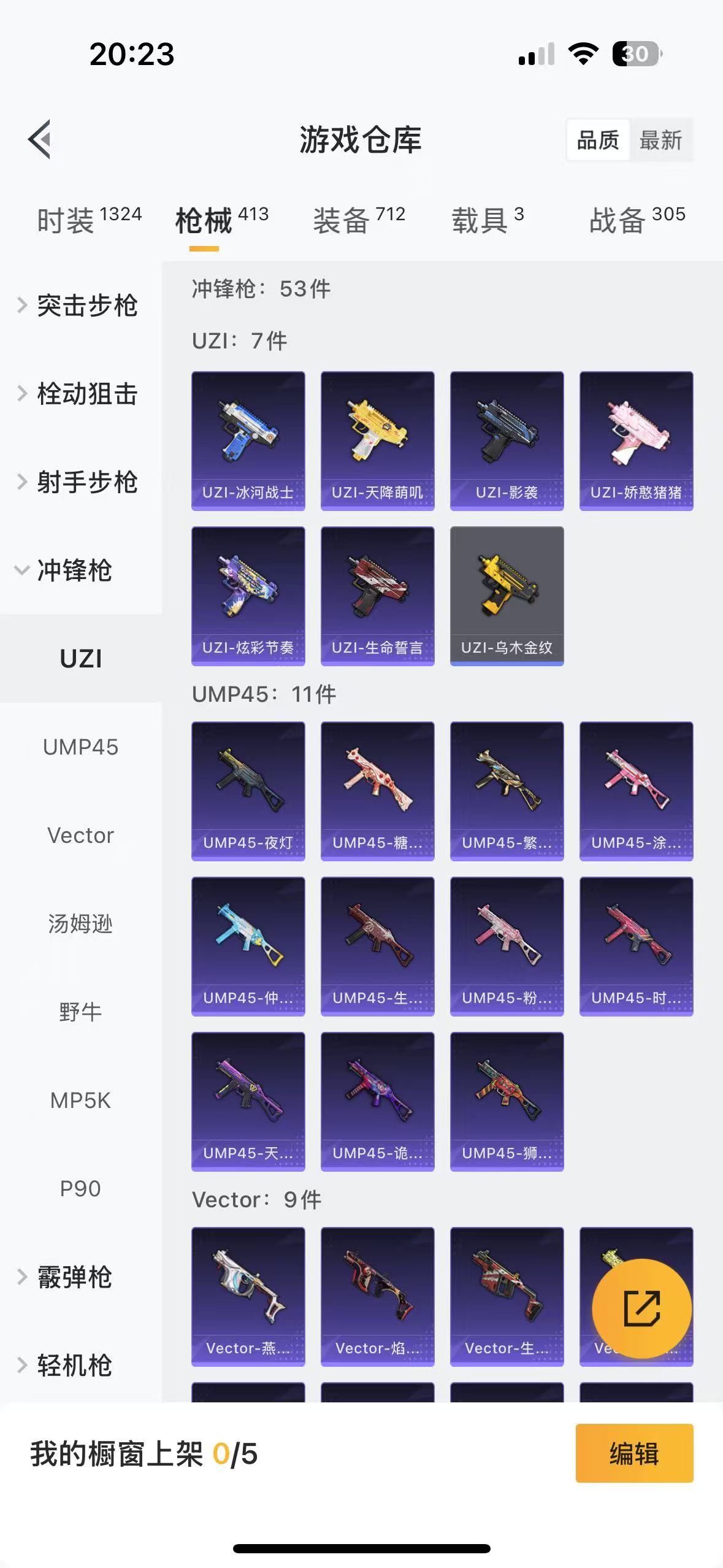Sort by 最新
Screen dimensions: 723x1568
pyautogui.click(x=660, y=140)
